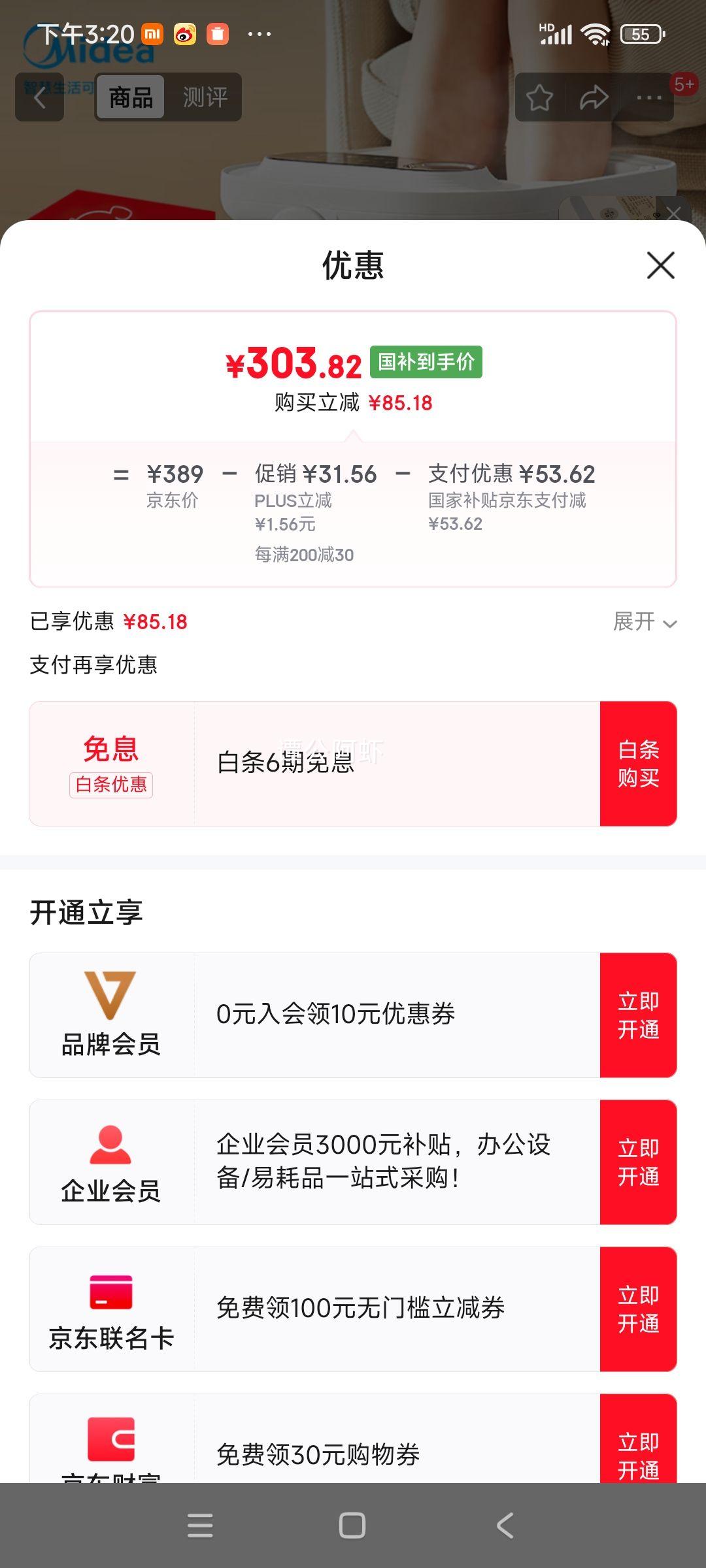This screenshot has height=1568, width=706.
Task: Go back using the top-left arrow
Action: coord(39,97)
